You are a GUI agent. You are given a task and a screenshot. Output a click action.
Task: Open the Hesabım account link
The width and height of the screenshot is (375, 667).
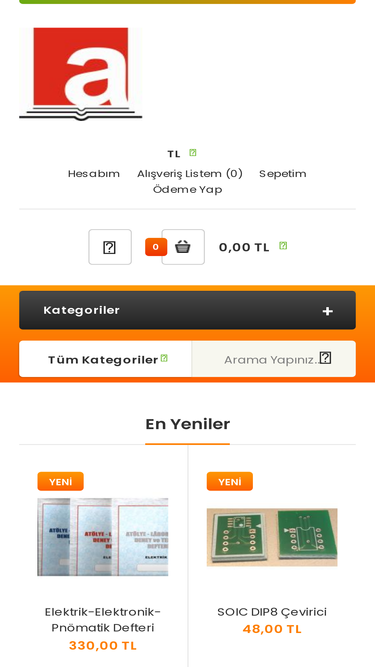tap(94, 174)
